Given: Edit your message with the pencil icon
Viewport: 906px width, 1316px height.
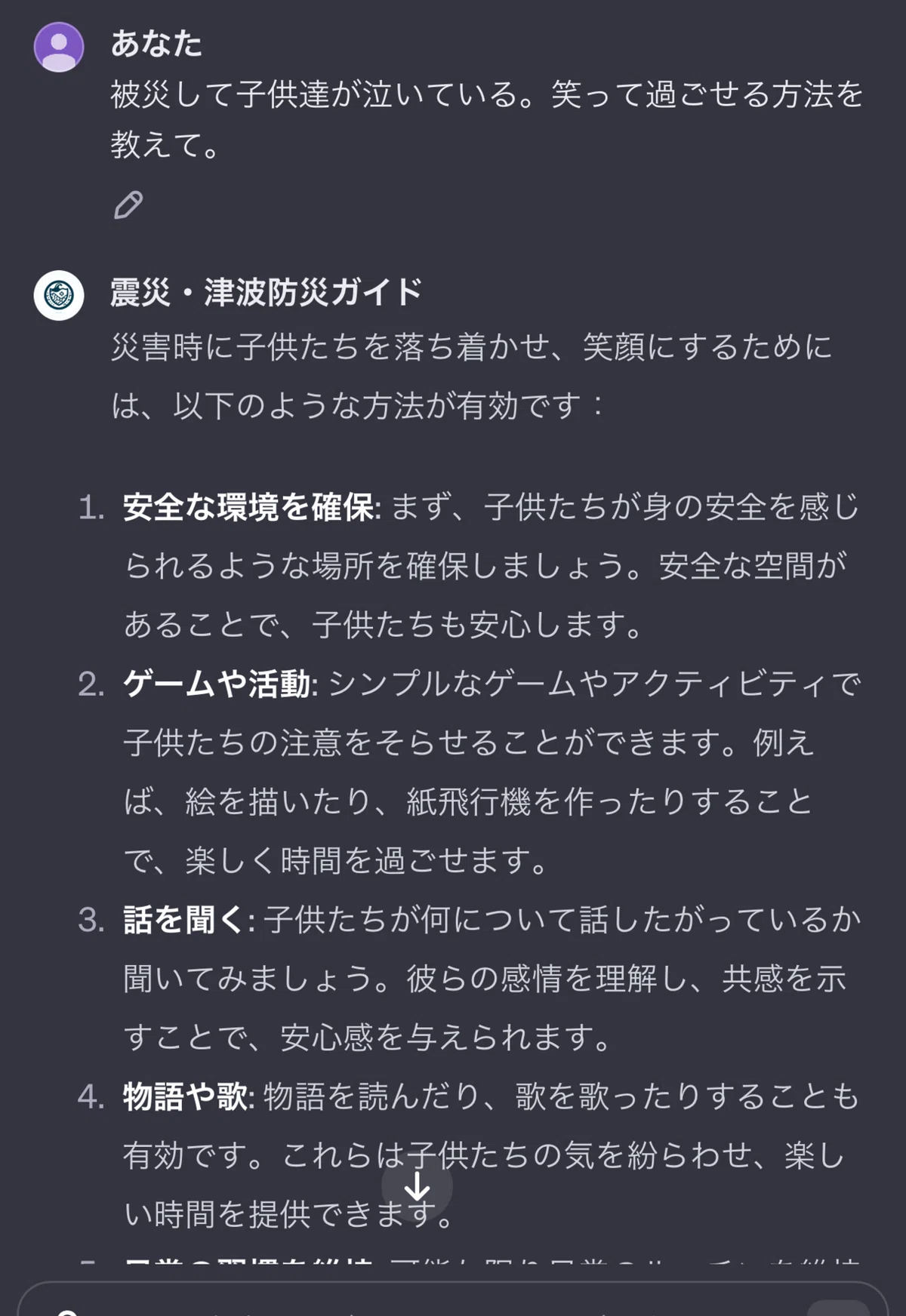Looking at the screenshot, I should [x=128, y=205].
